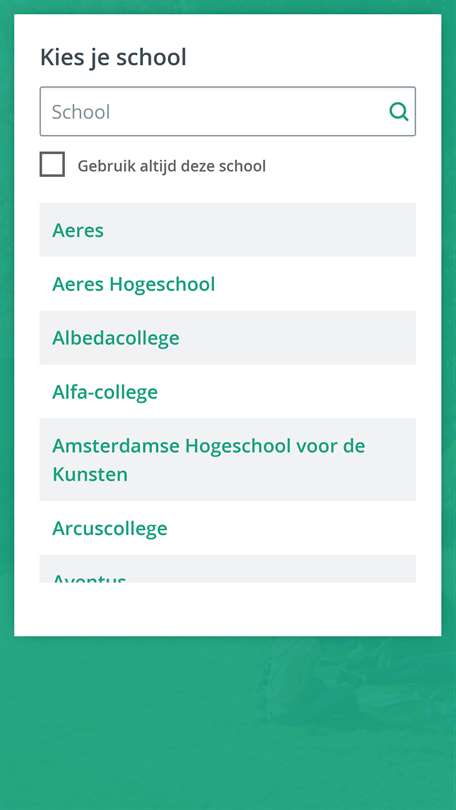Choose Aeres Hogeschool
This screenshot has height=810, width=456.
tap(227, 284)
